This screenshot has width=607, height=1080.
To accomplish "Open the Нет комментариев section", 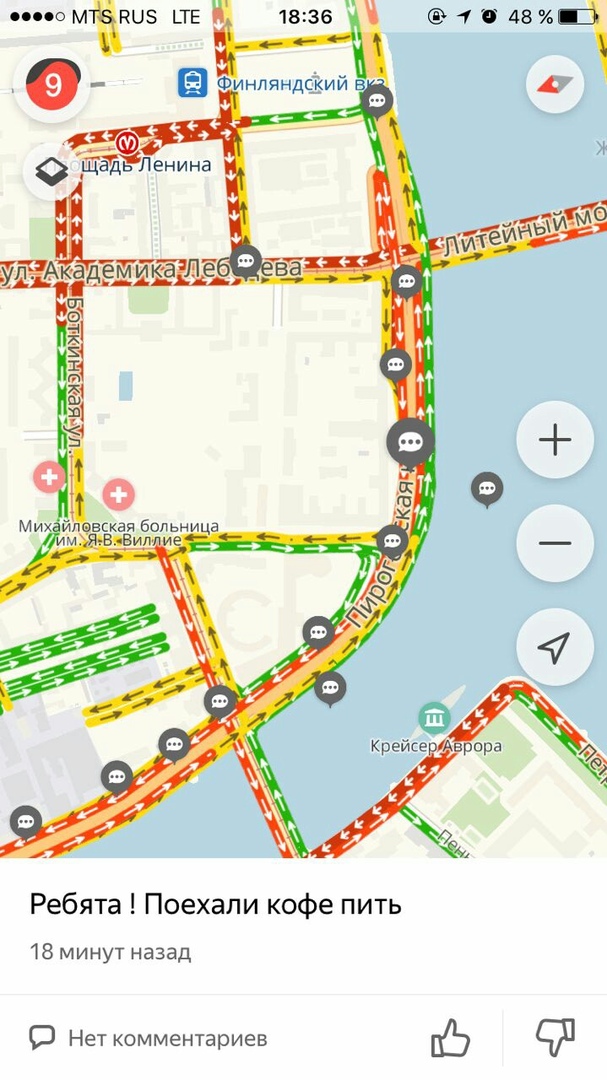I will click(x=148, y=1038).
